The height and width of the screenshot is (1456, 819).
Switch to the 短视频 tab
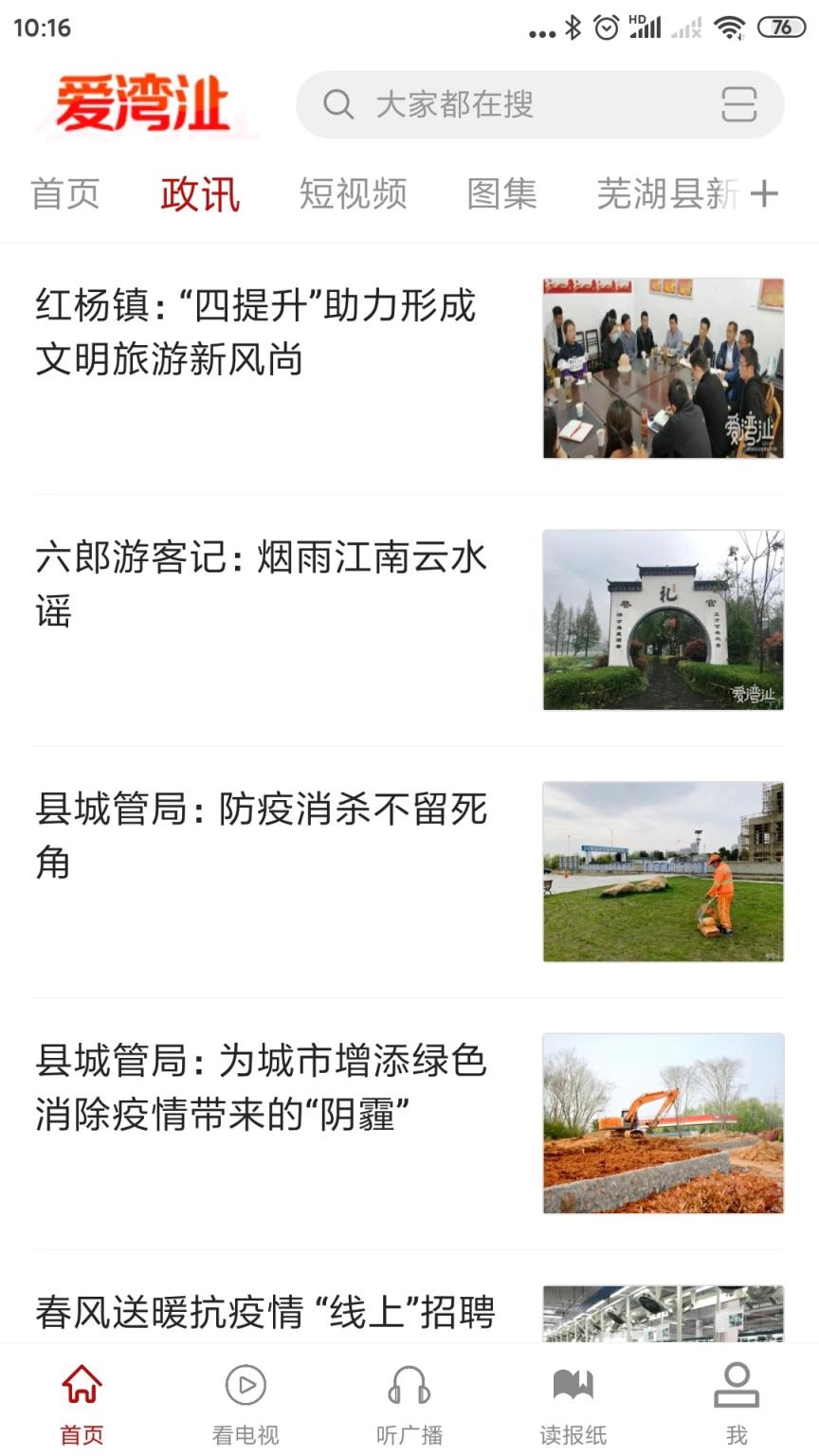(x=354, y=193)
